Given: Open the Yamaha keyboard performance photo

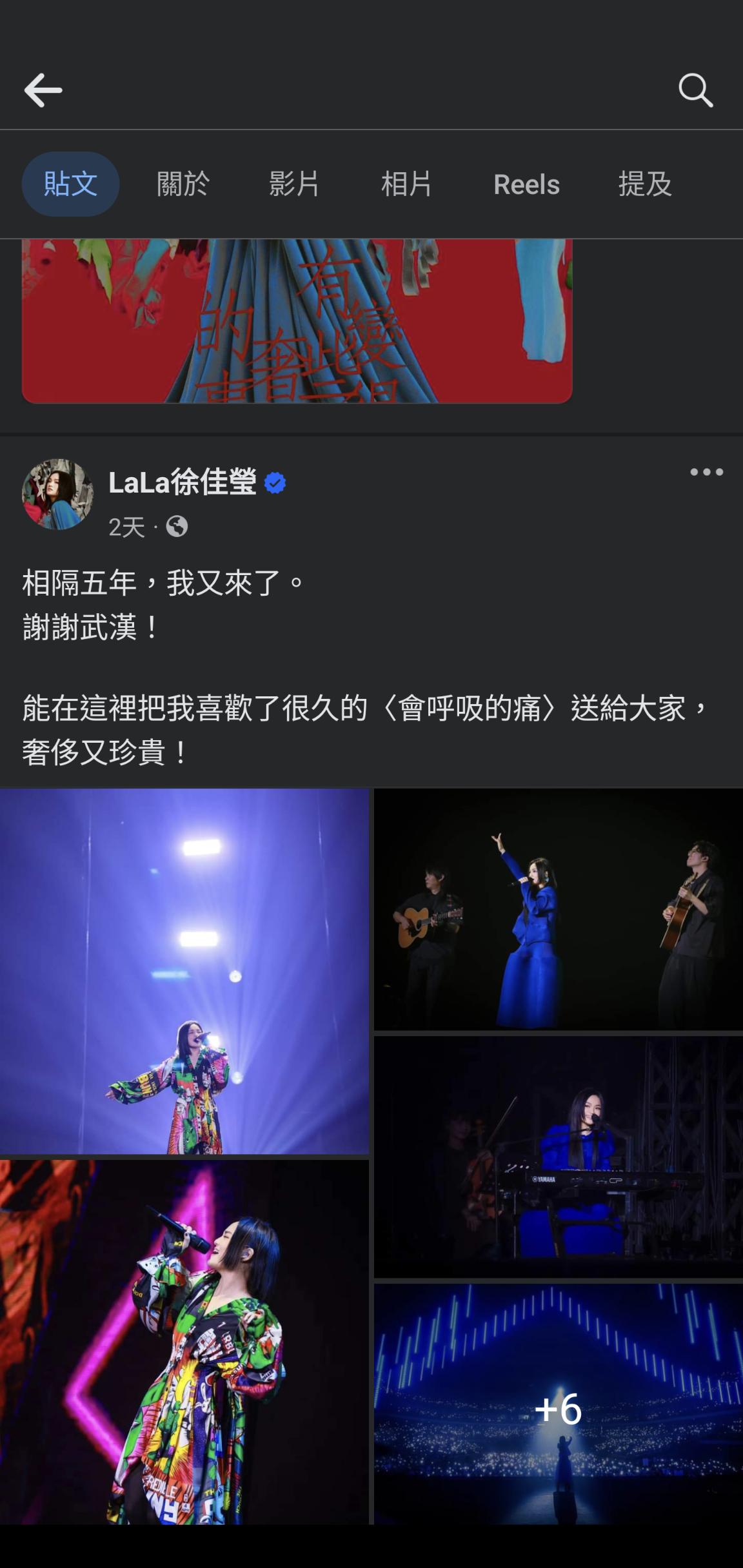Looking at the screenshot, I should tap(559, 1157).
